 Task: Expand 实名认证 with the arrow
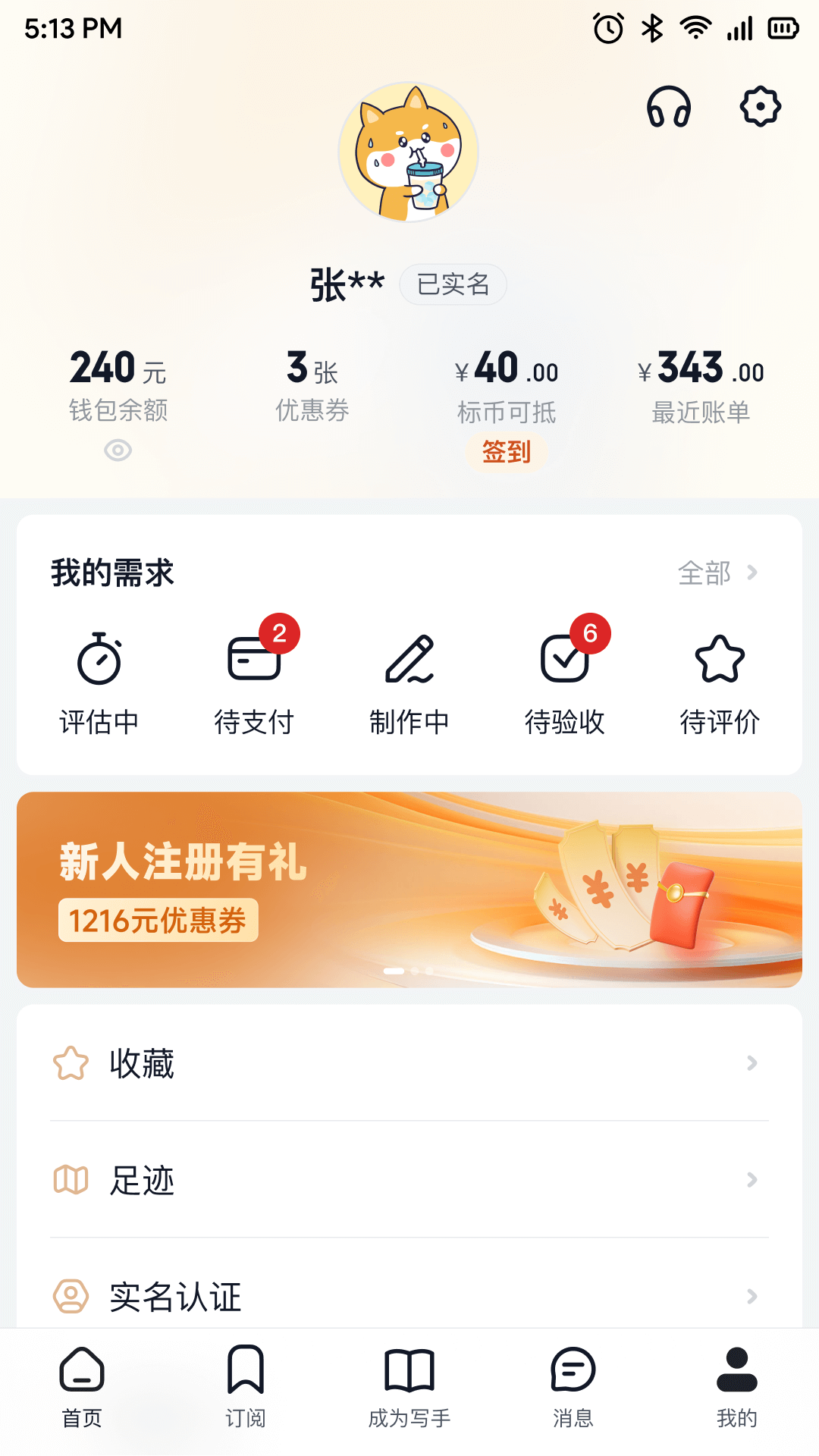click(752, 1298)
